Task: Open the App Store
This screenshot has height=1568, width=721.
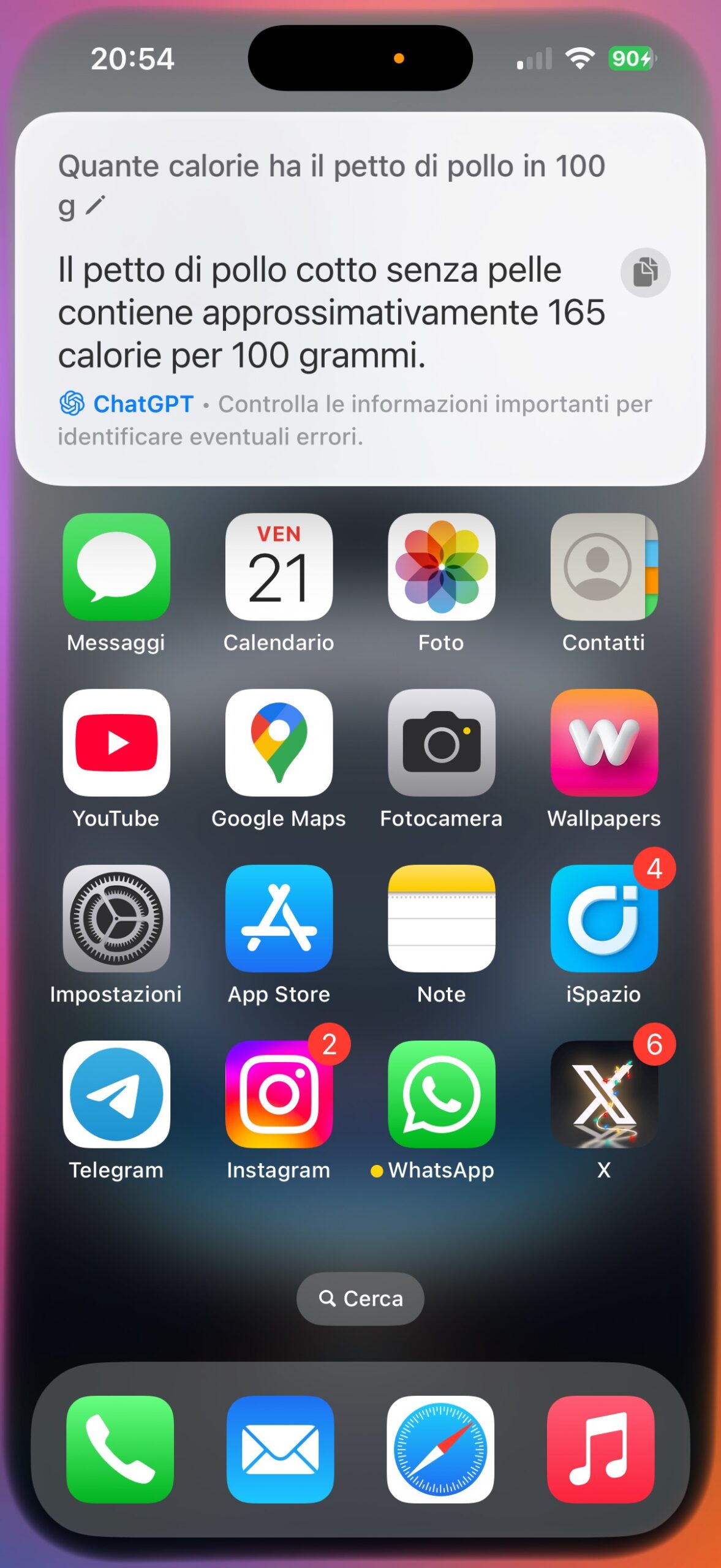Action: [279, 918]
